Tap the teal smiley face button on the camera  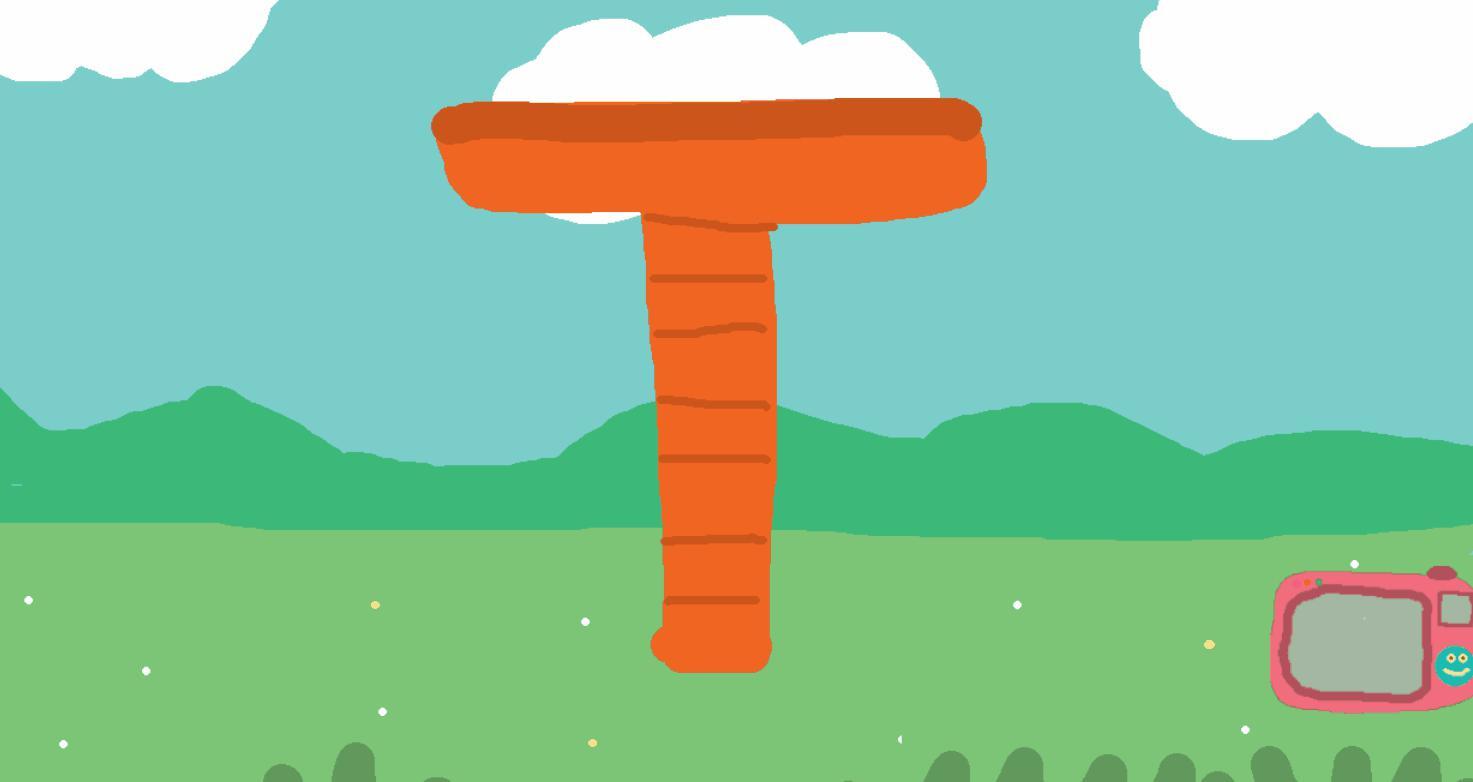(1454, 665)
